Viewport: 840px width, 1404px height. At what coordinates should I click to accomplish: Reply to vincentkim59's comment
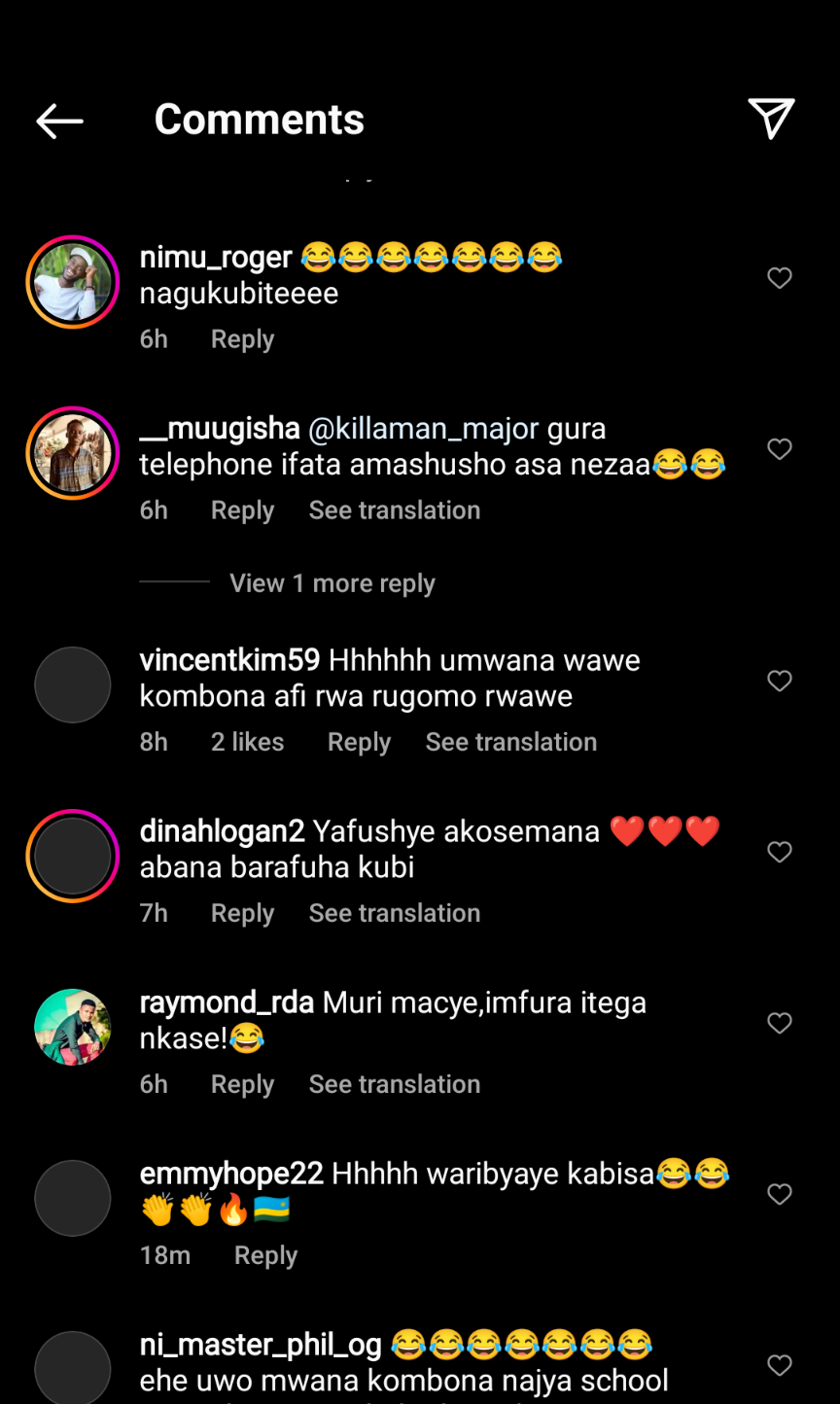pyautogui.click(x=359, y=742)
